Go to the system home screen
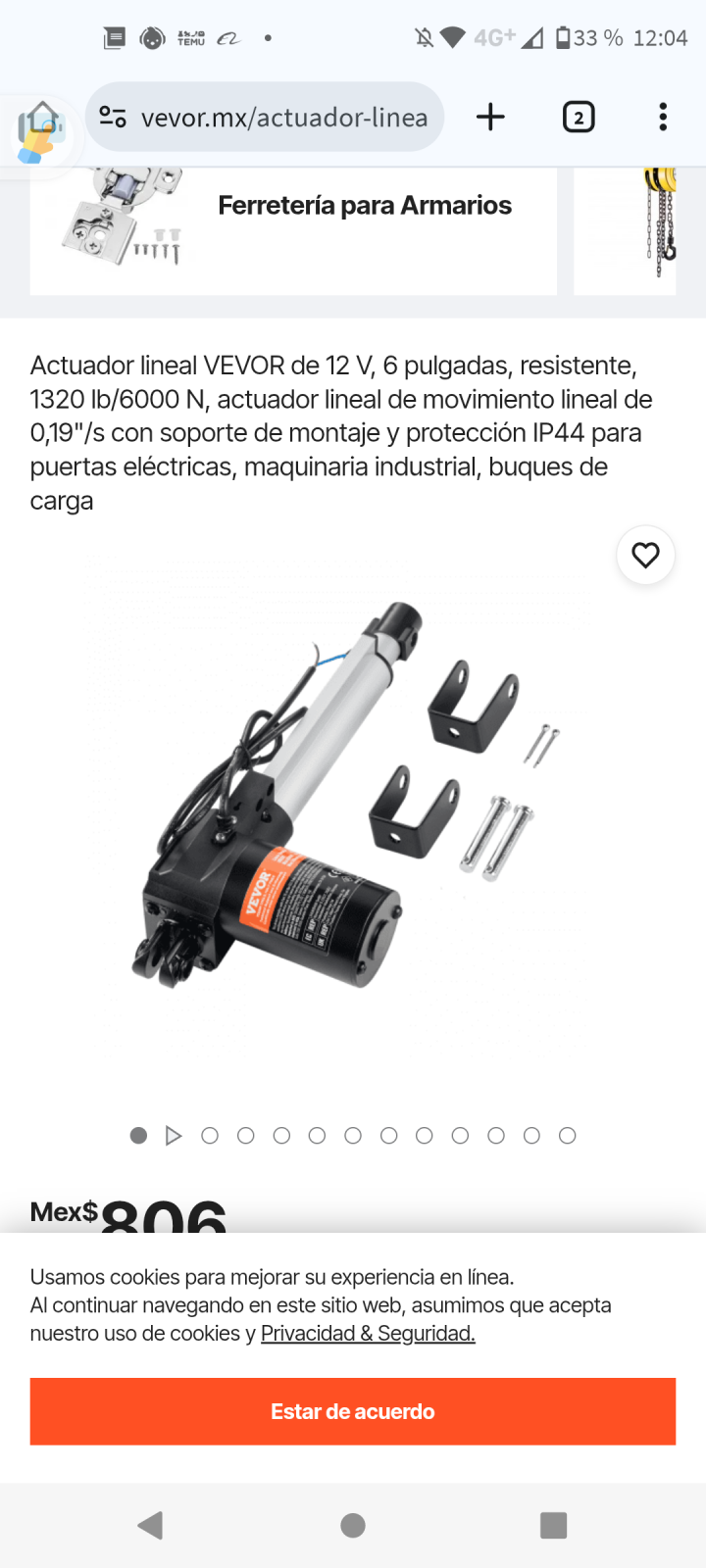The image size is (706, 1568). [353, 1525]
